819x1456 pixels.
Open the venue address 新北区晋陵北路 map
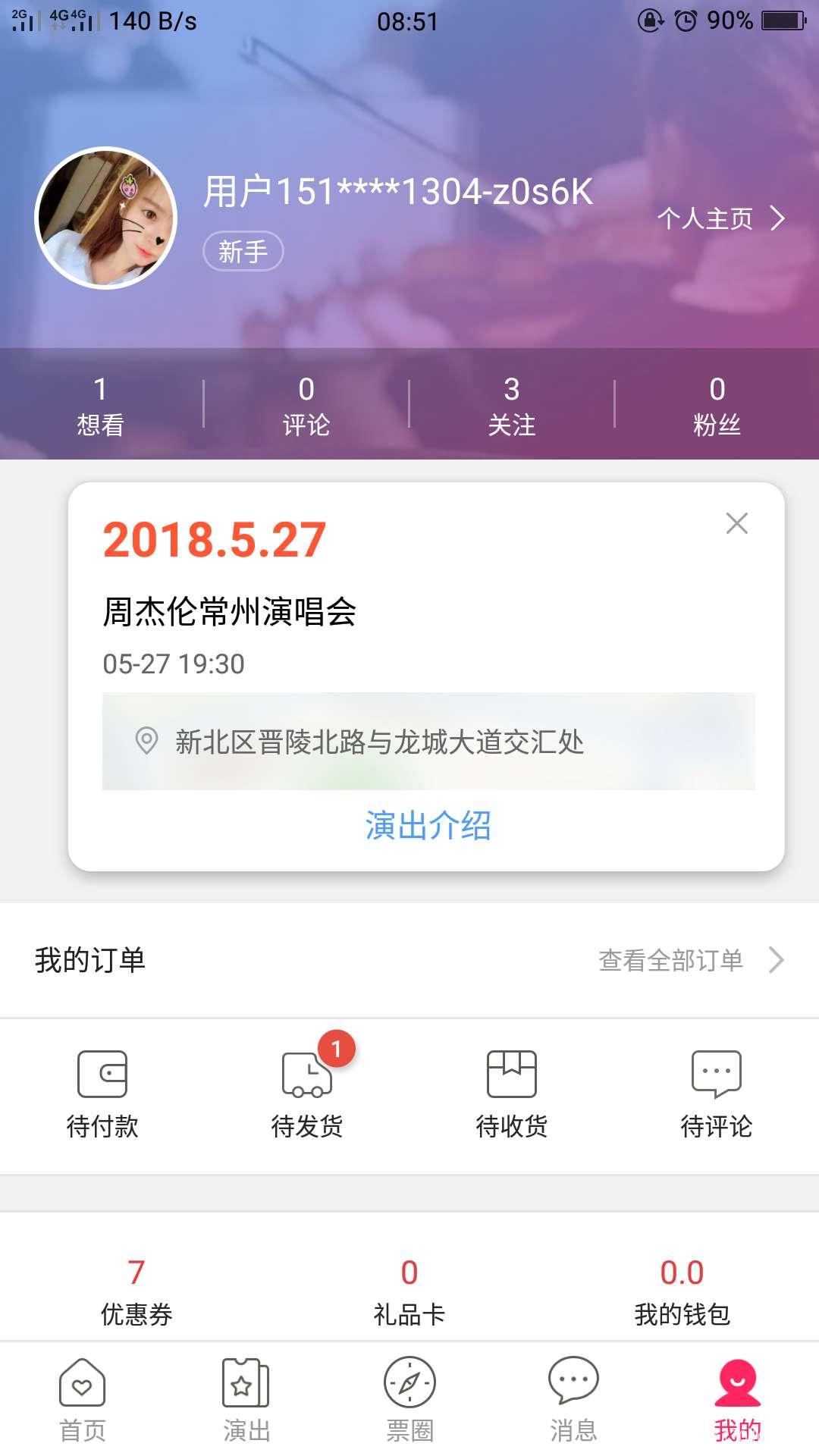428,741
